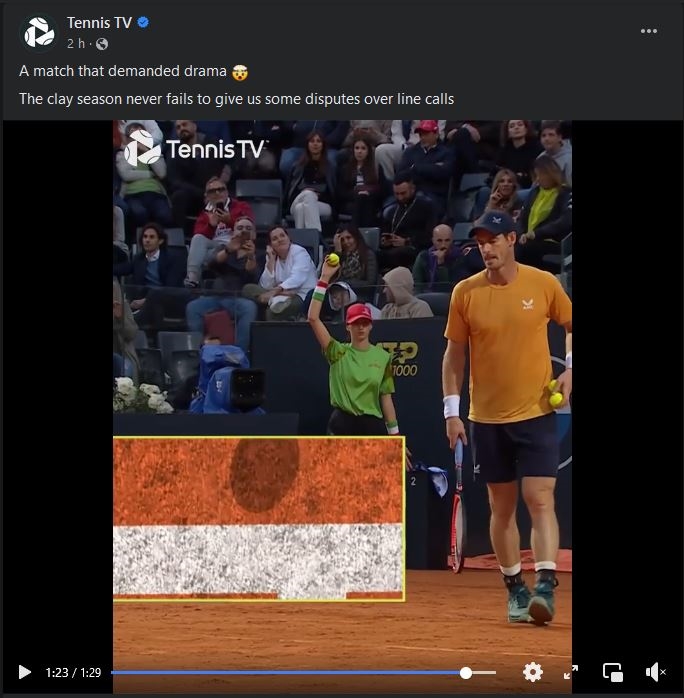Unmute the video sound
Screen dimensions: 684x698
(x=655, y=672)
